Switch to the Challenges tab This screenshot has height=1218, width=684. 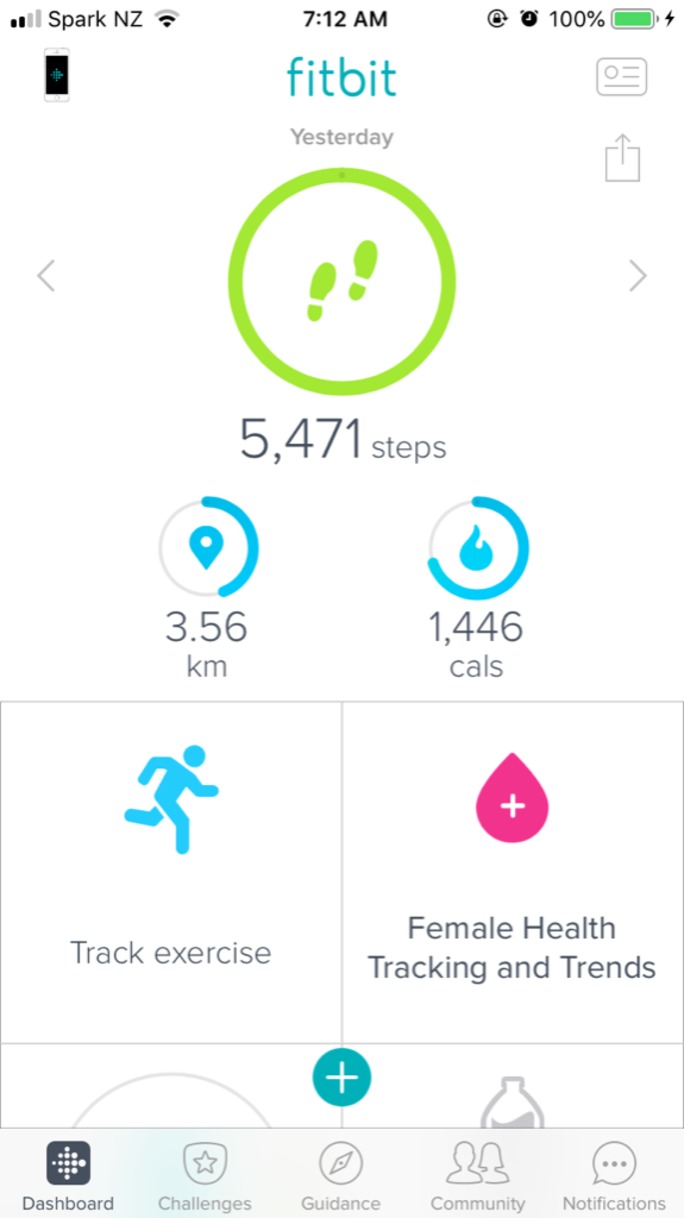point(205,1177)
